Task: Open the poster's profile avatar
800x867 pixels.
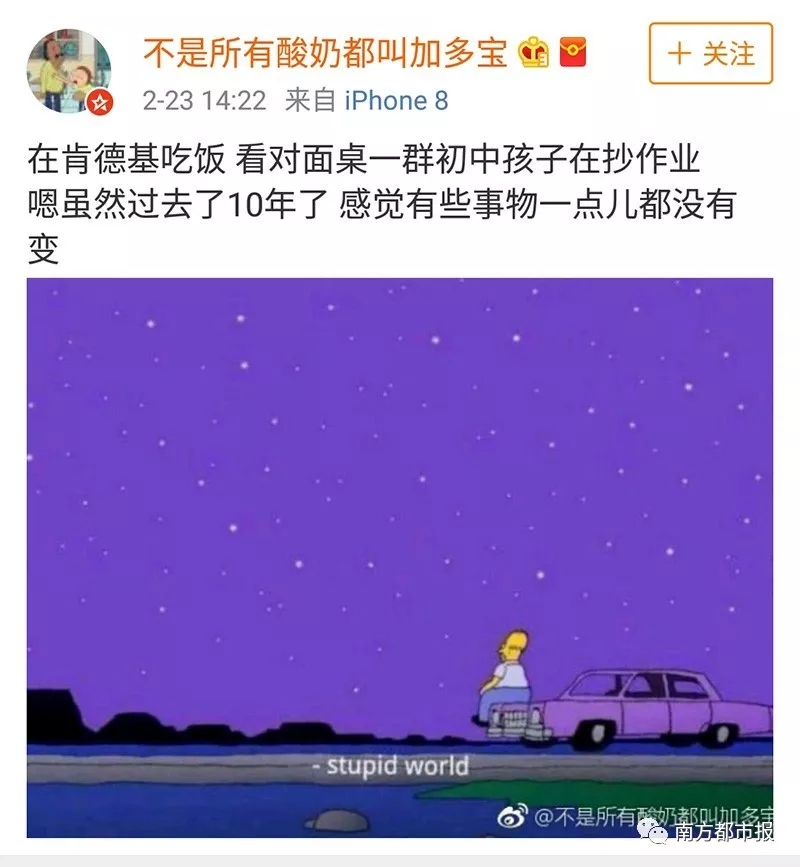Action: point(68,70)
